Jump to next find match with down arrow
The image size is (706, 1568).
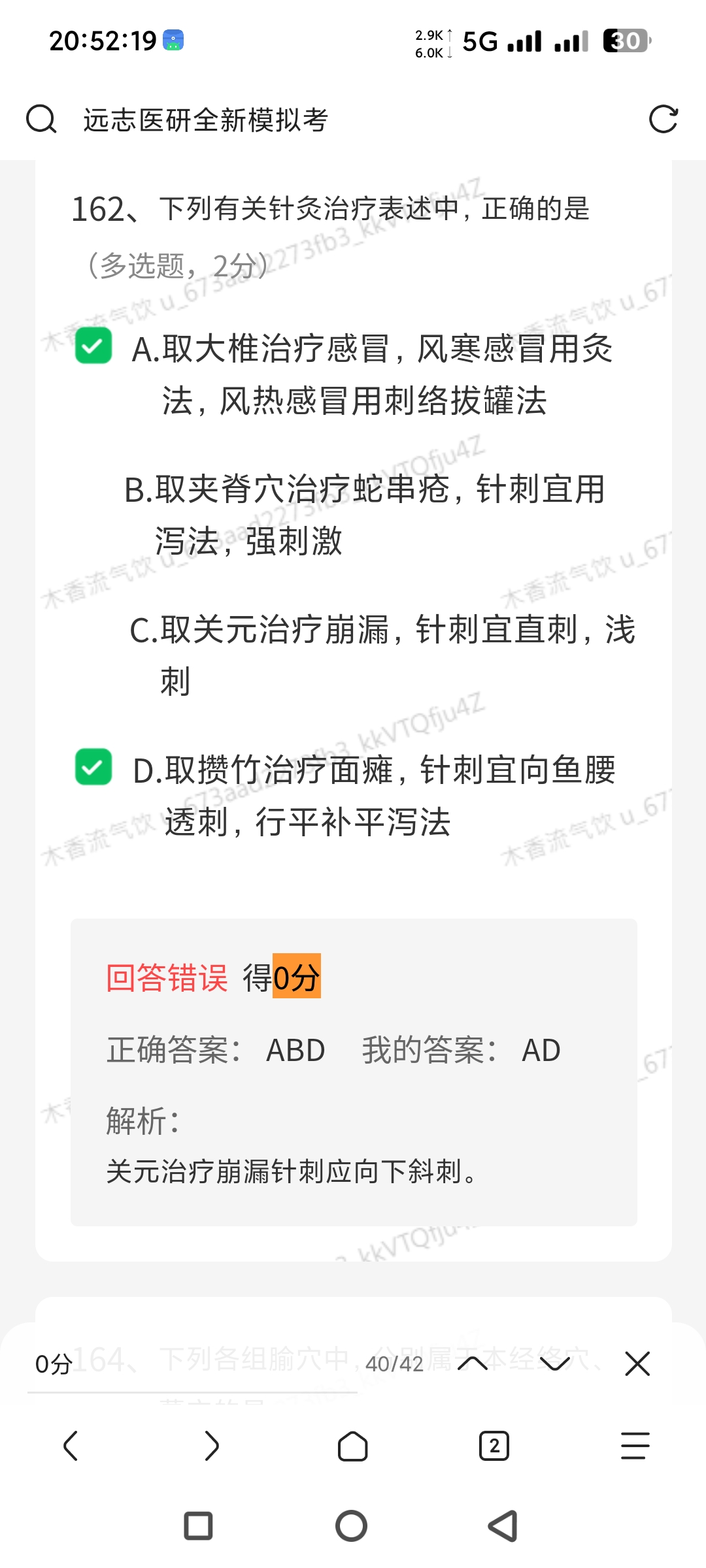pos(554,1364)
